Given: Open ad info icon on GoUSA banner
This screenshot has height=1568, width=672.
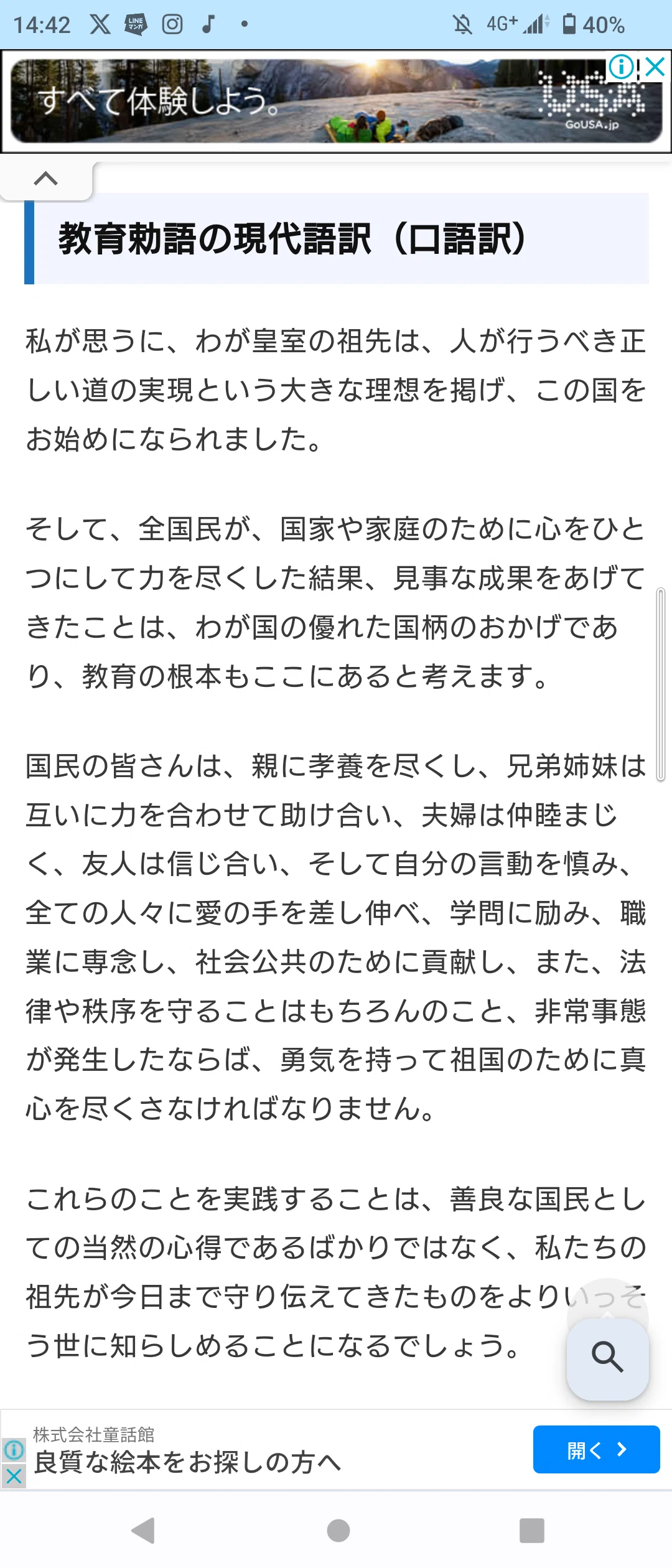Looking at the screenshot, I should tap(621, 67).
